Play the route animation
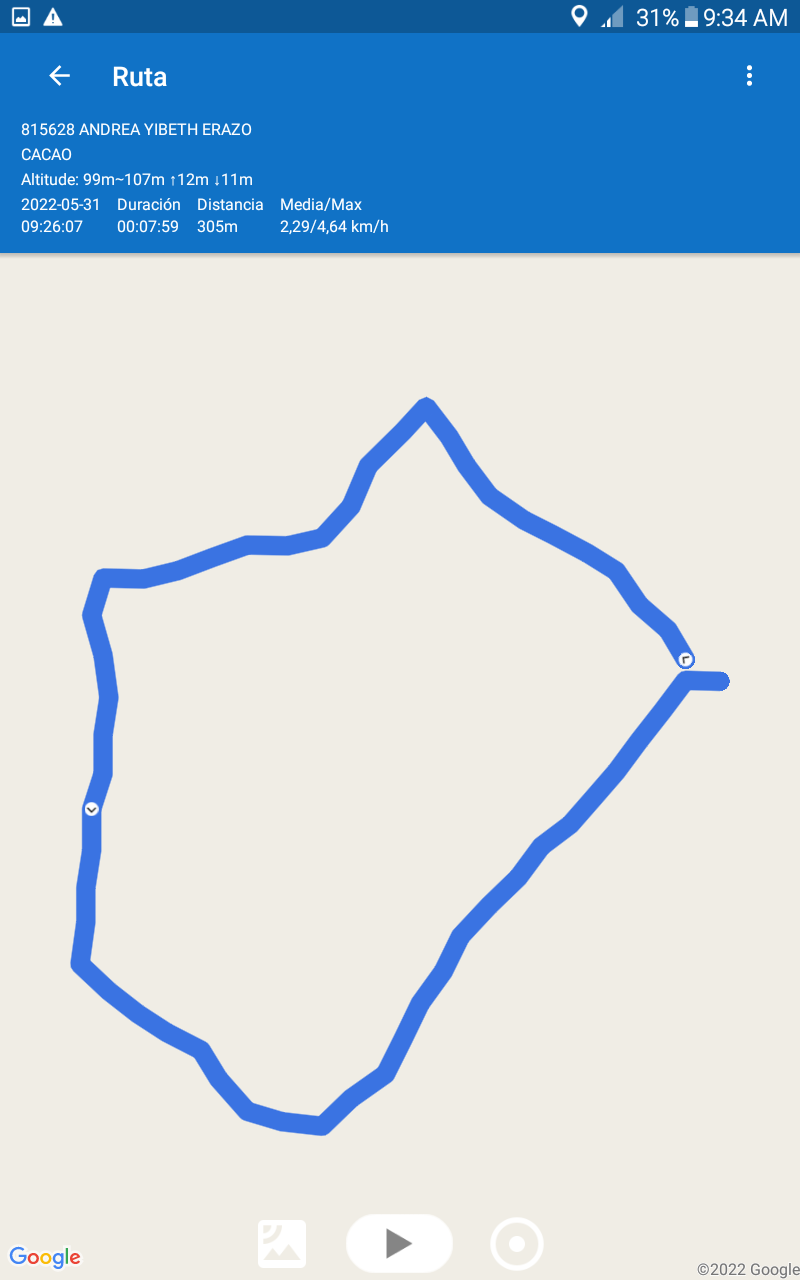The width and height of the screenshot is (800, 1280). pos(399,1243)
